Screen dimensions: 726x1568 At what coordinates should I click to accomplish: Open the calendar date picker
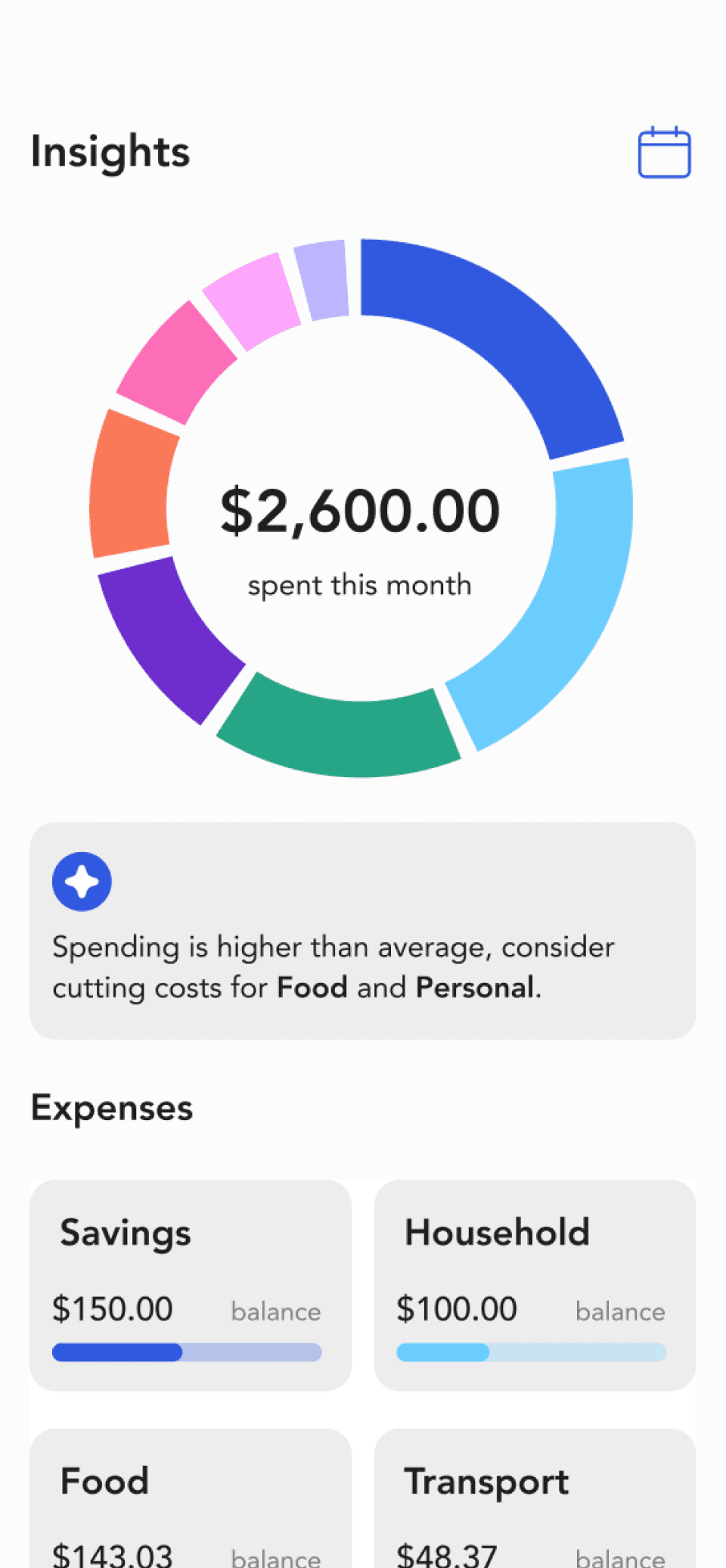click(x=664, y=153)
